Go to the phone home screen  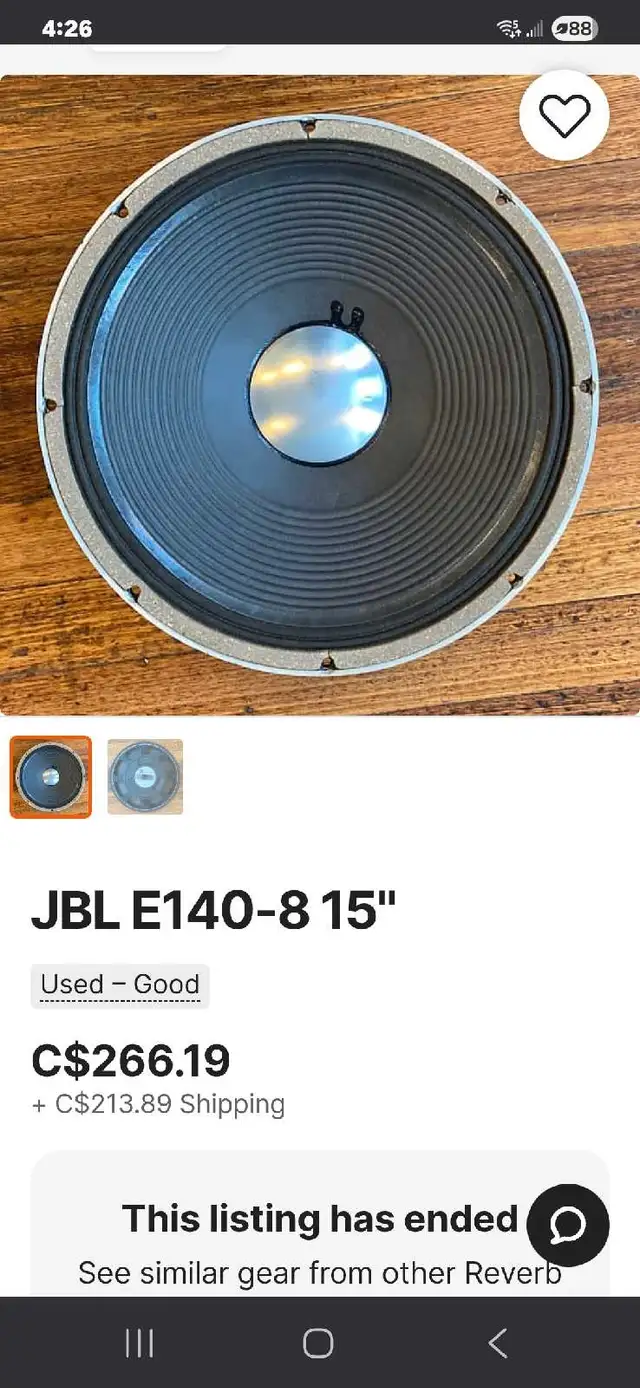318,1343
